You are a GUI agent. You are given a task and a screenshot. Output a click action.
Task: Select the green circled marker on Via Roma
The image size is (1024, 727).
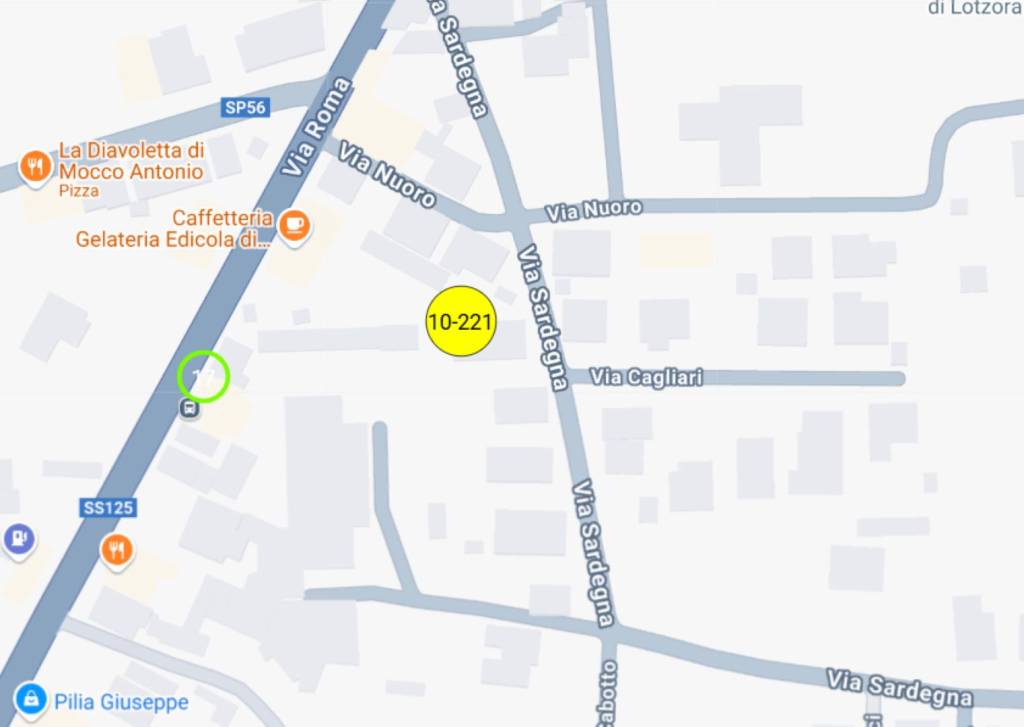point(204,377)
